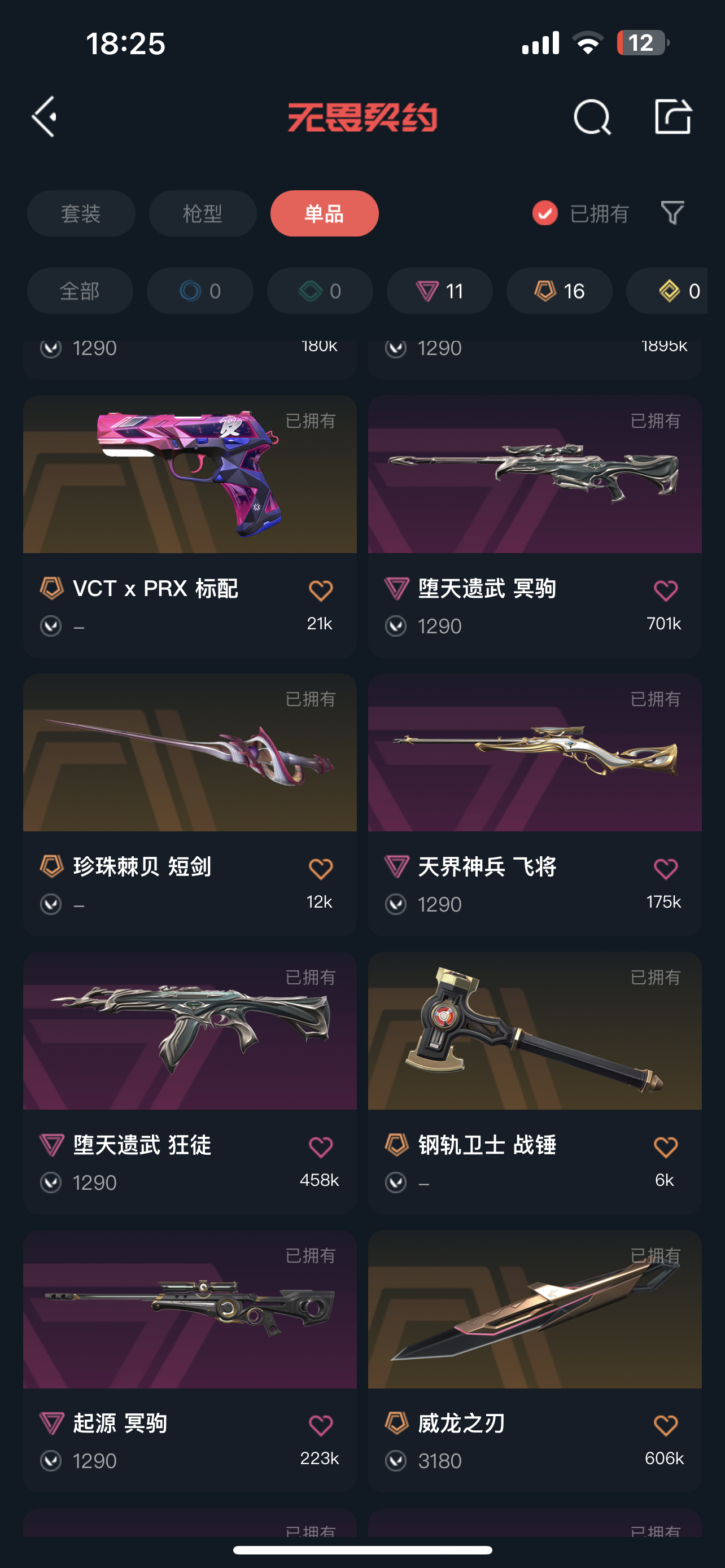Open the filter funnel icon

click(672, 213)
